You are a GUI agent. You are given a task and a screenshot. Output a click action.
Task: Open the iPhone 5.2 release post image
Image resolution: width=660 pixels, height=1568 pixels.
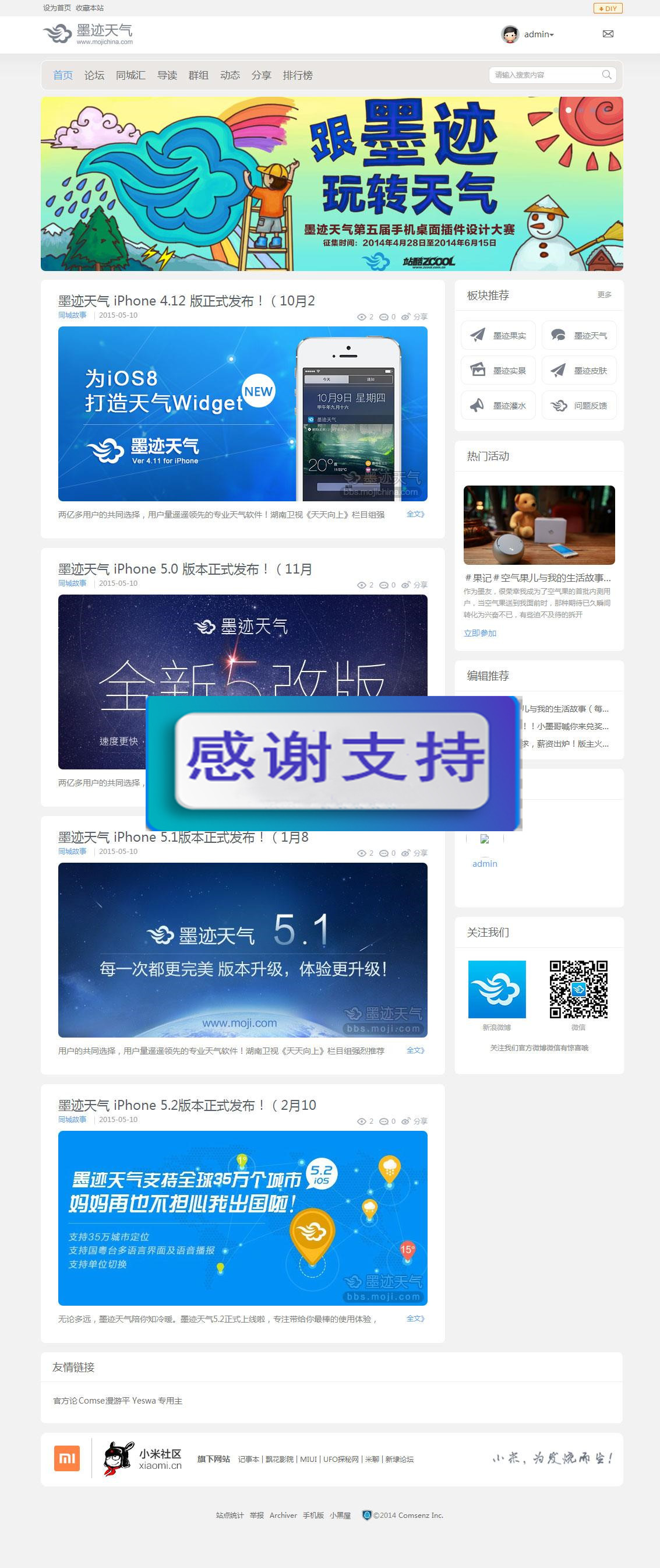pos(243,1218)
